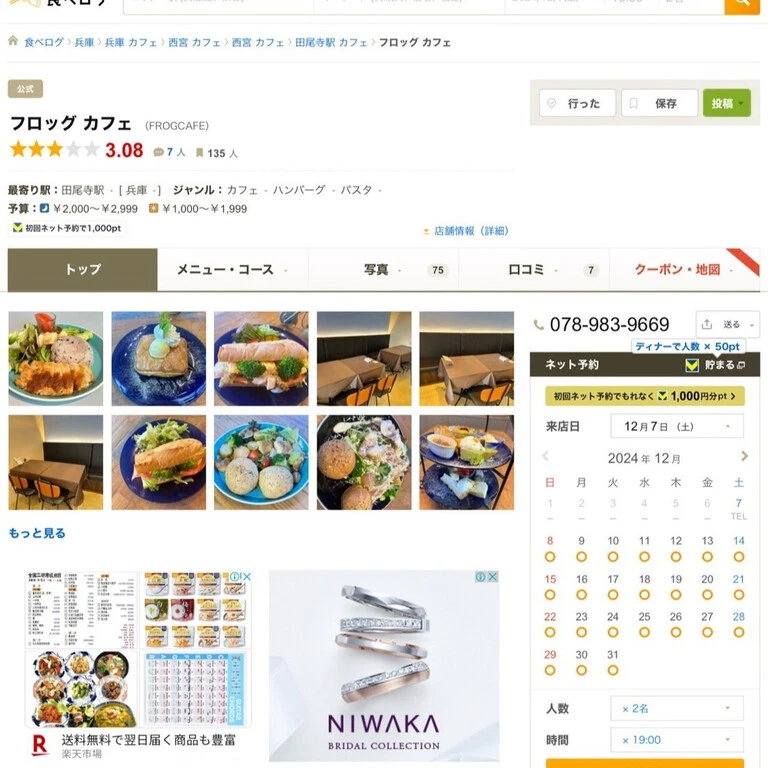Switch to the 口コミ tab

534,269
